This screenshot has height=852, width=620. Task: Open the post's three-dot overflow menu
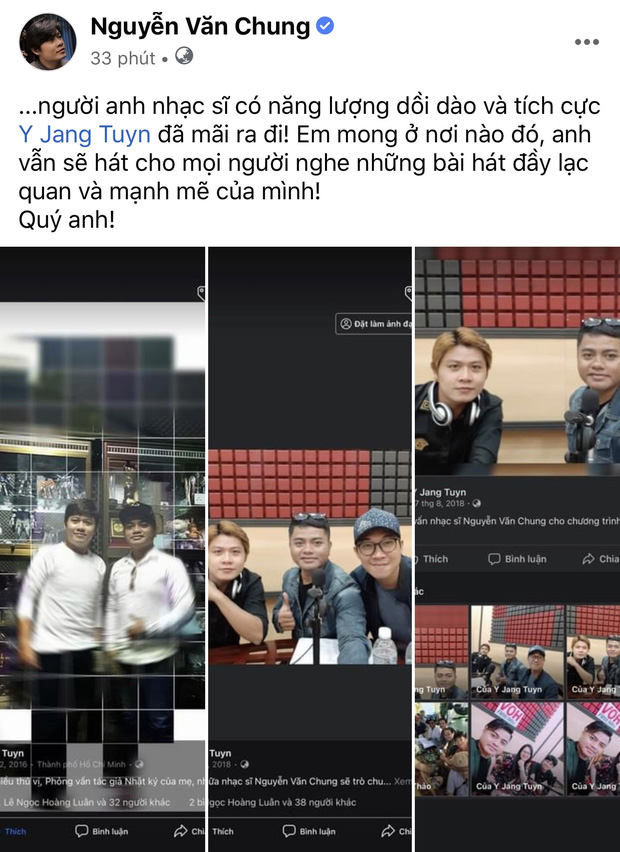pos(588,42)
